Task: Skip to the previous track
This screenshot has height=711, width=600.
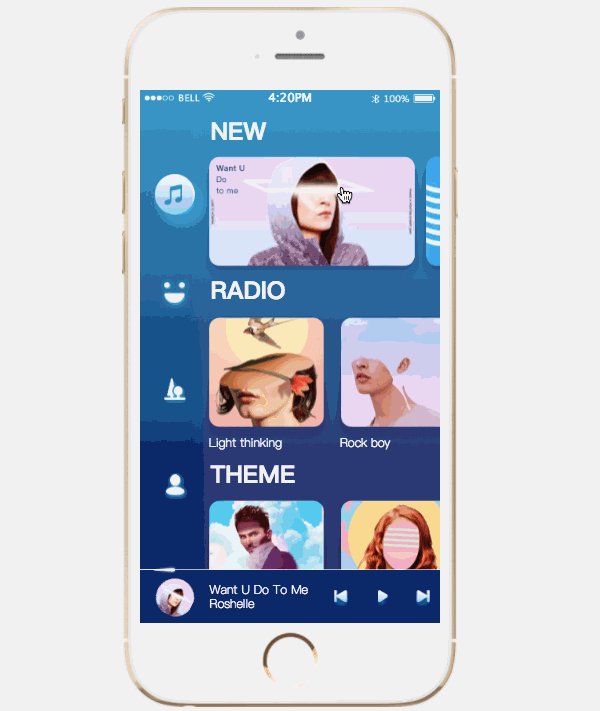Action: [x=341, y=597]
